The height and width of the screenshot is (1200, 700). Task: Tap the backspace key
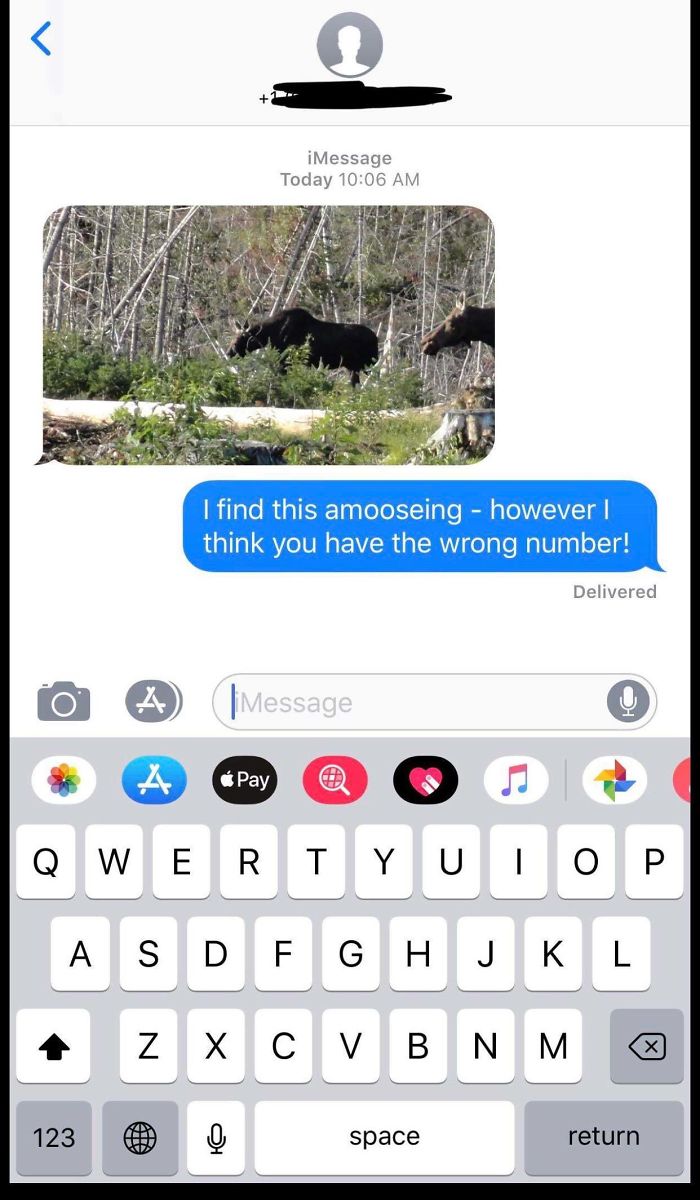[x=647, y=1046]
